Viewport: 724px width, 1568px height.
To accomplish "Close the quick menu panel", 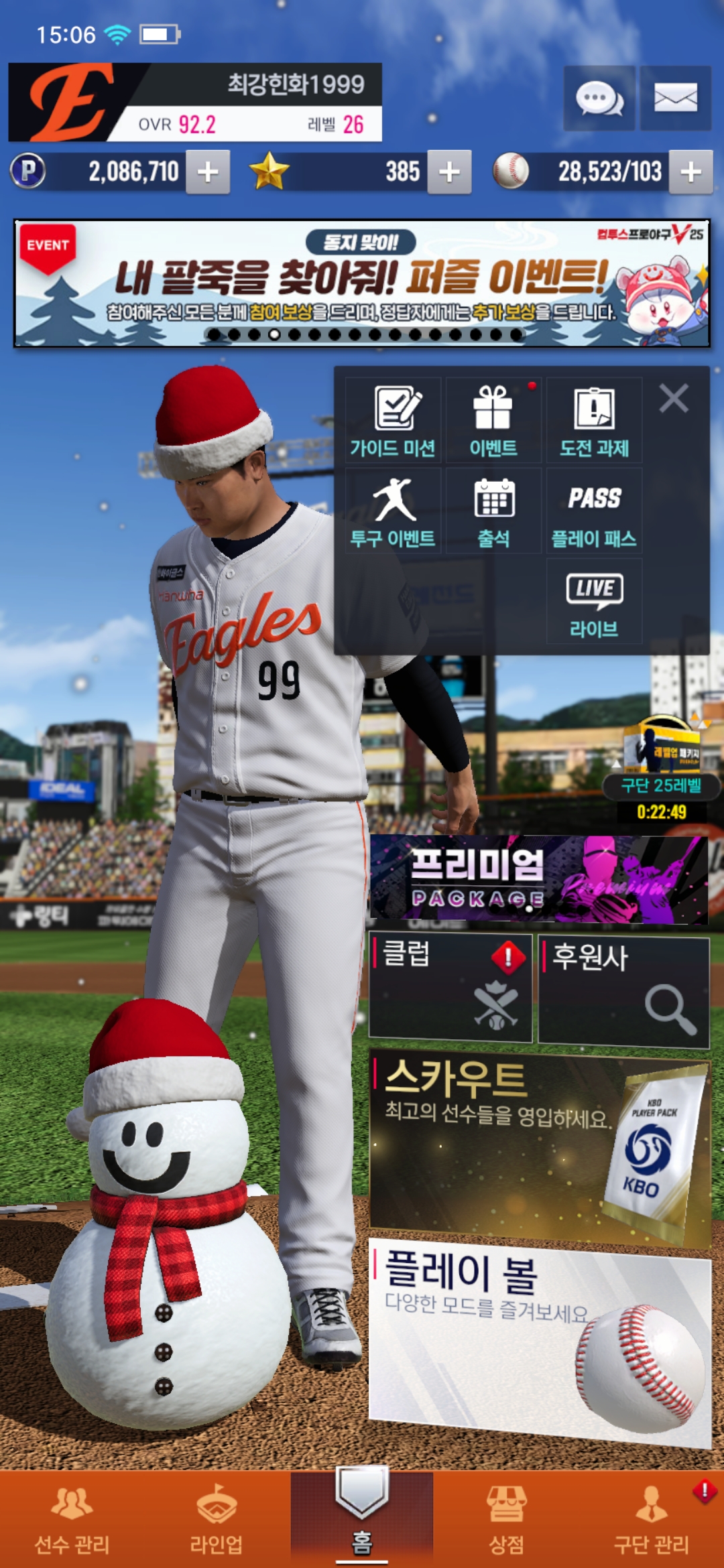I will [x=673, y=399].
